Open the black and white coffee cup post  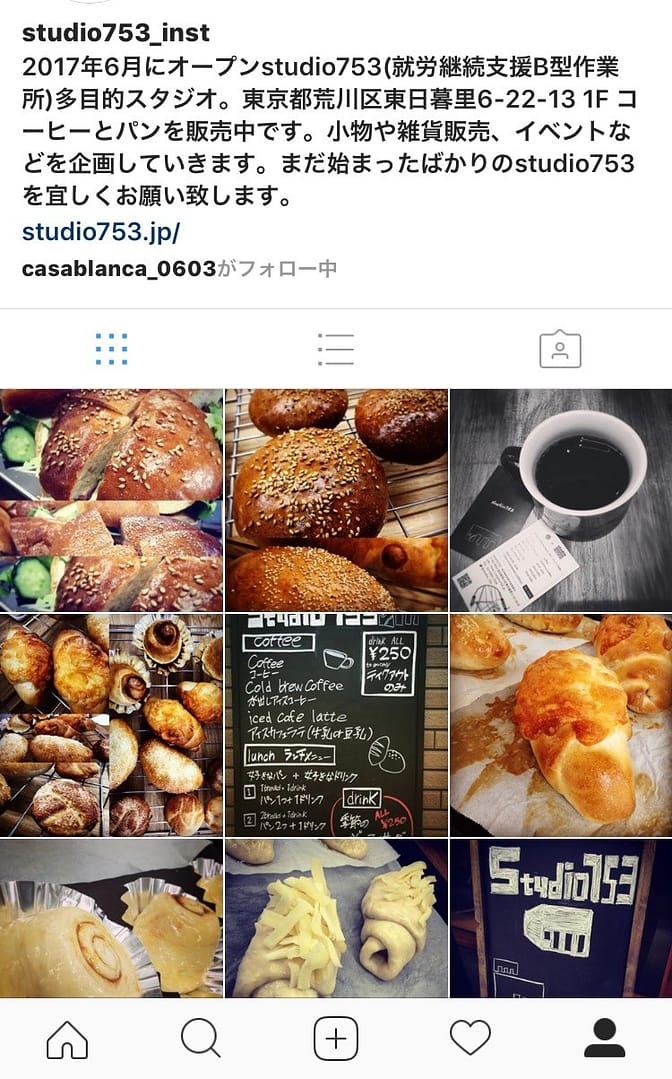[x=561, y=499]
